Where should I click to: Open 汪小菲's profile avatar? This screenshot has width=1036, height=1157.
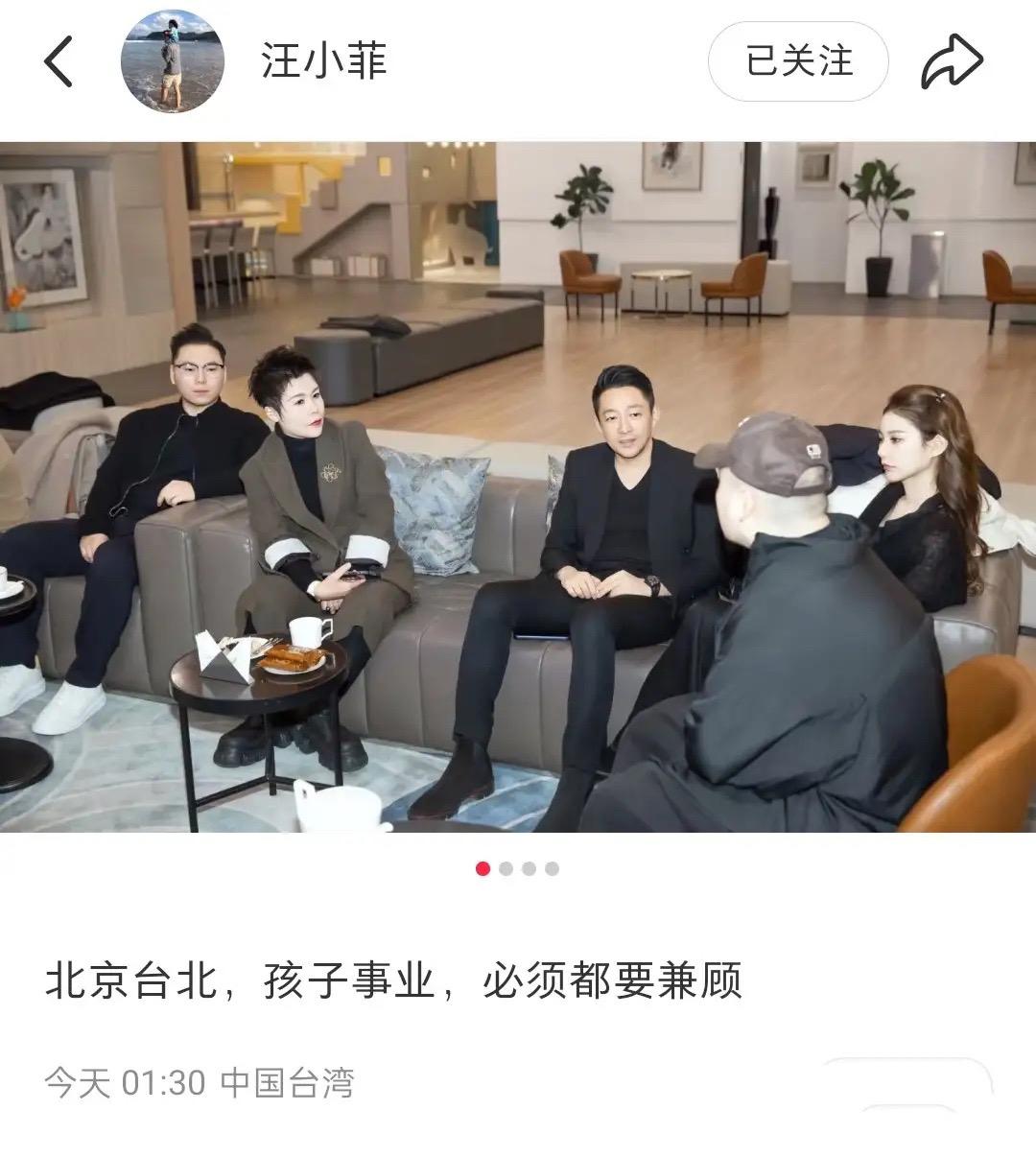(x=173, y=62)
